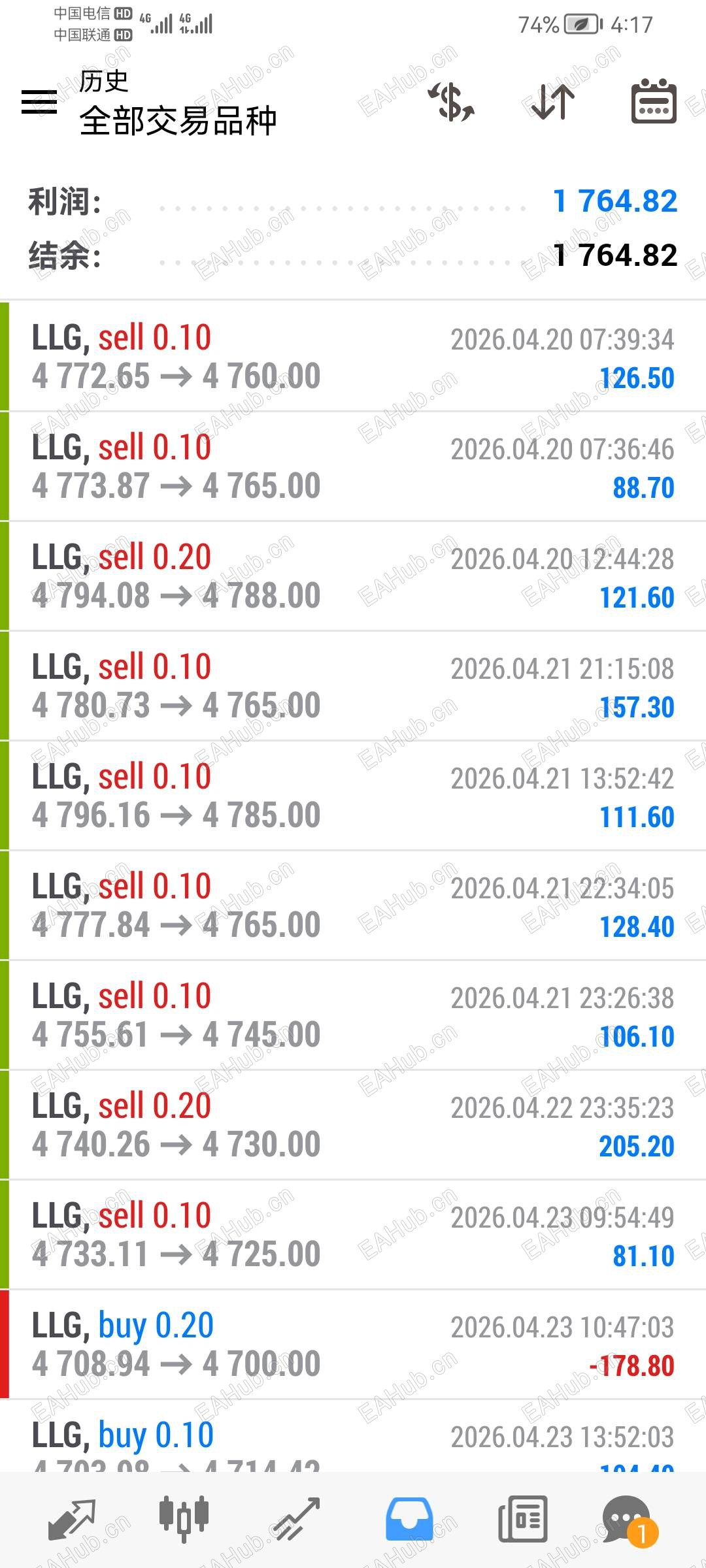Switch to the candlestick Charts tab
Viewport: 706px width, 1568px height.
point(184,1518)
